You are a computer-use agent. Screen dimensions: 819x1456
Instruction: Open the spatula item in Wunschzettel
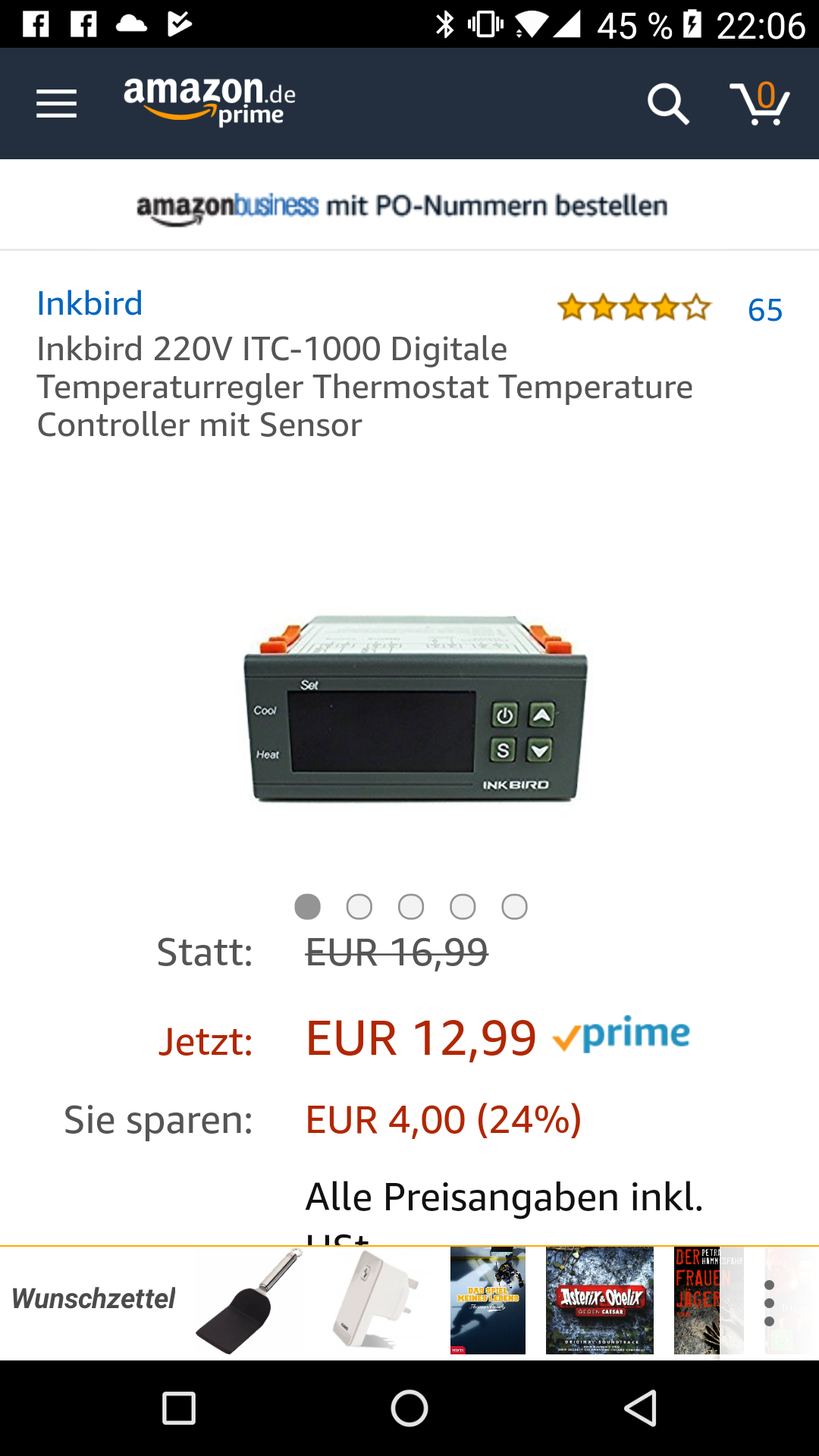[x=248, y=1301]
